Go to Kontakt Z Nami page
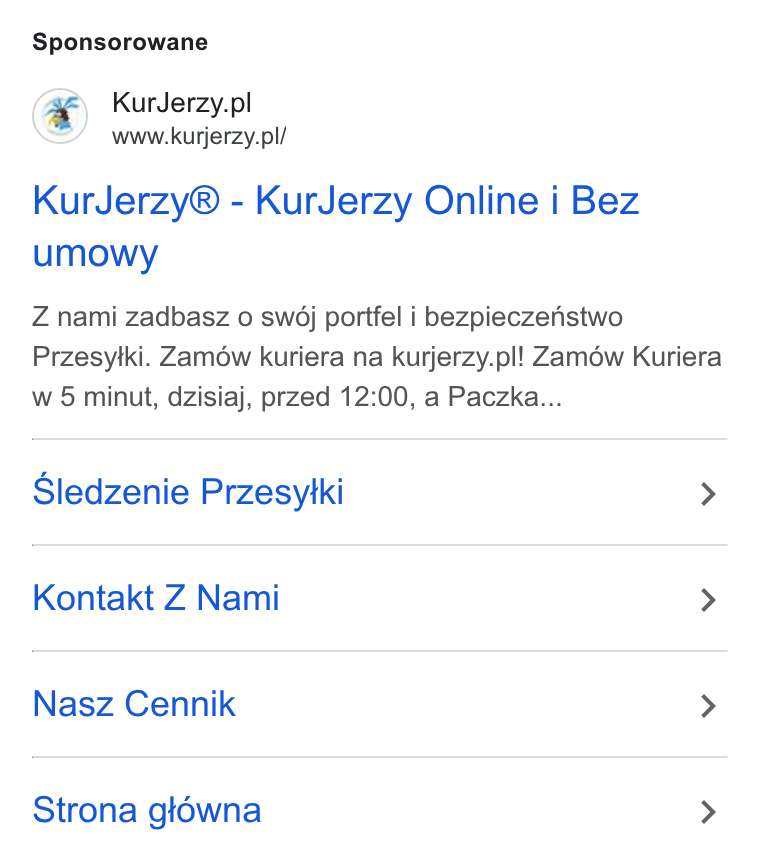Image resolution: width=760 pixels, height=862 pixels. click(x=379, y=598)
